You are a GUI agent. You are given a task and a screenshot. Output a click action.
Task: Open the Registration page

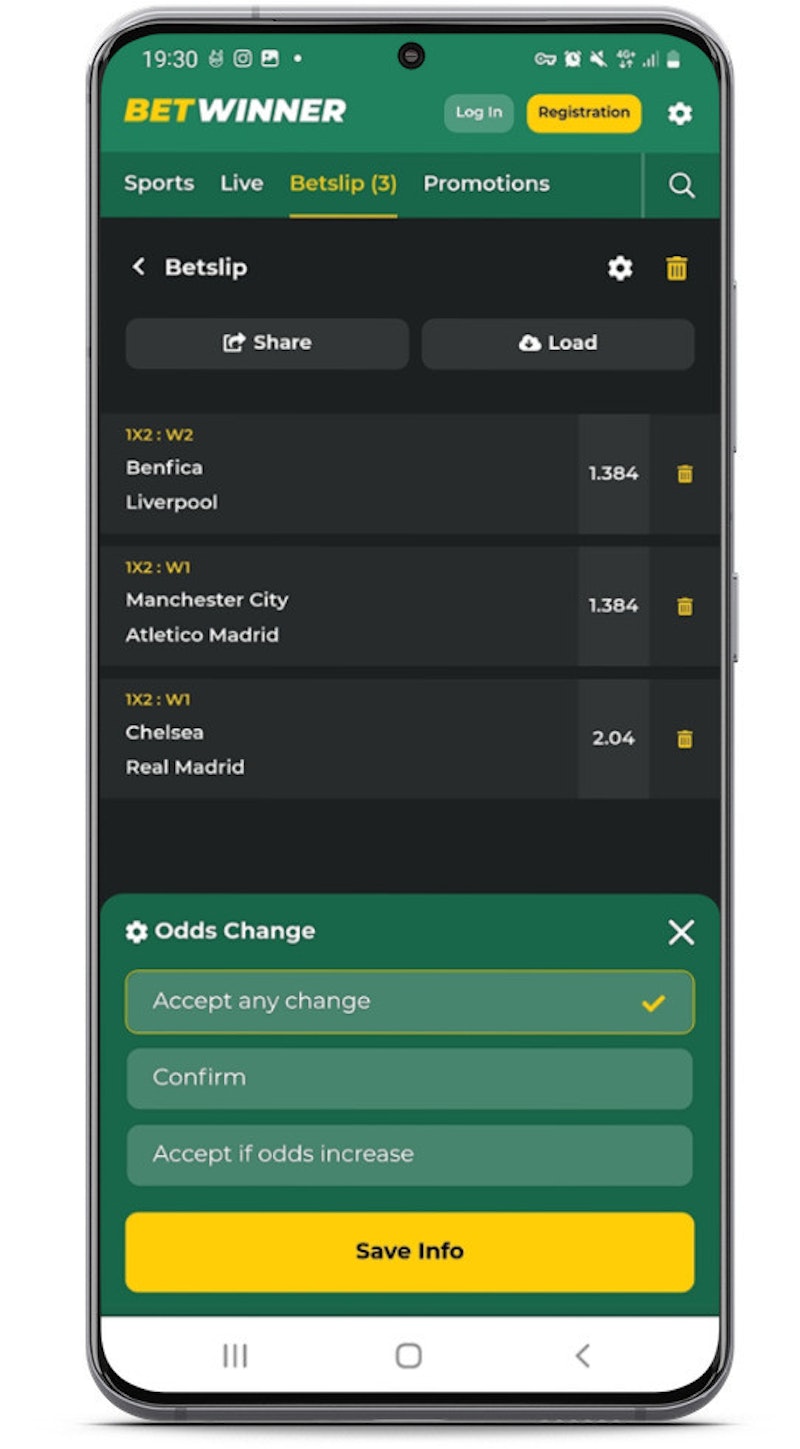(584, 113)
